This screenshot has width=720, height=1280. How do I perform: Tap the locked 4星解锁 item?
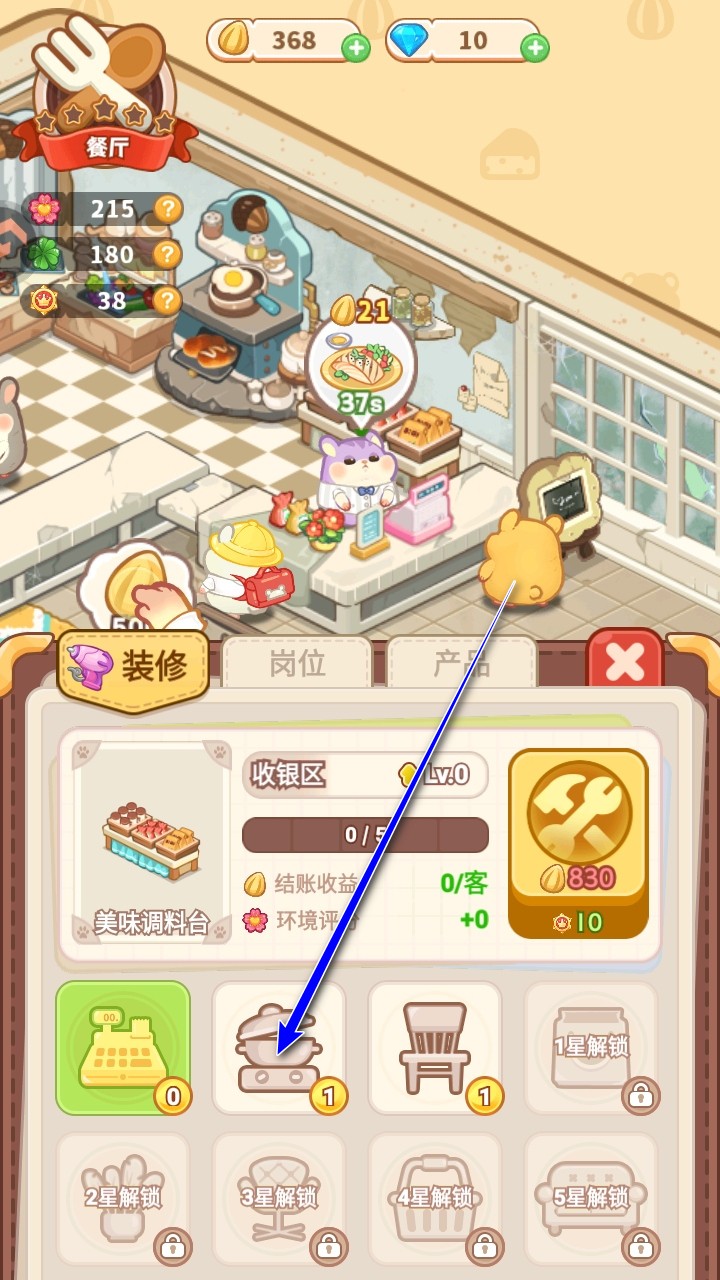point(435,1197)
